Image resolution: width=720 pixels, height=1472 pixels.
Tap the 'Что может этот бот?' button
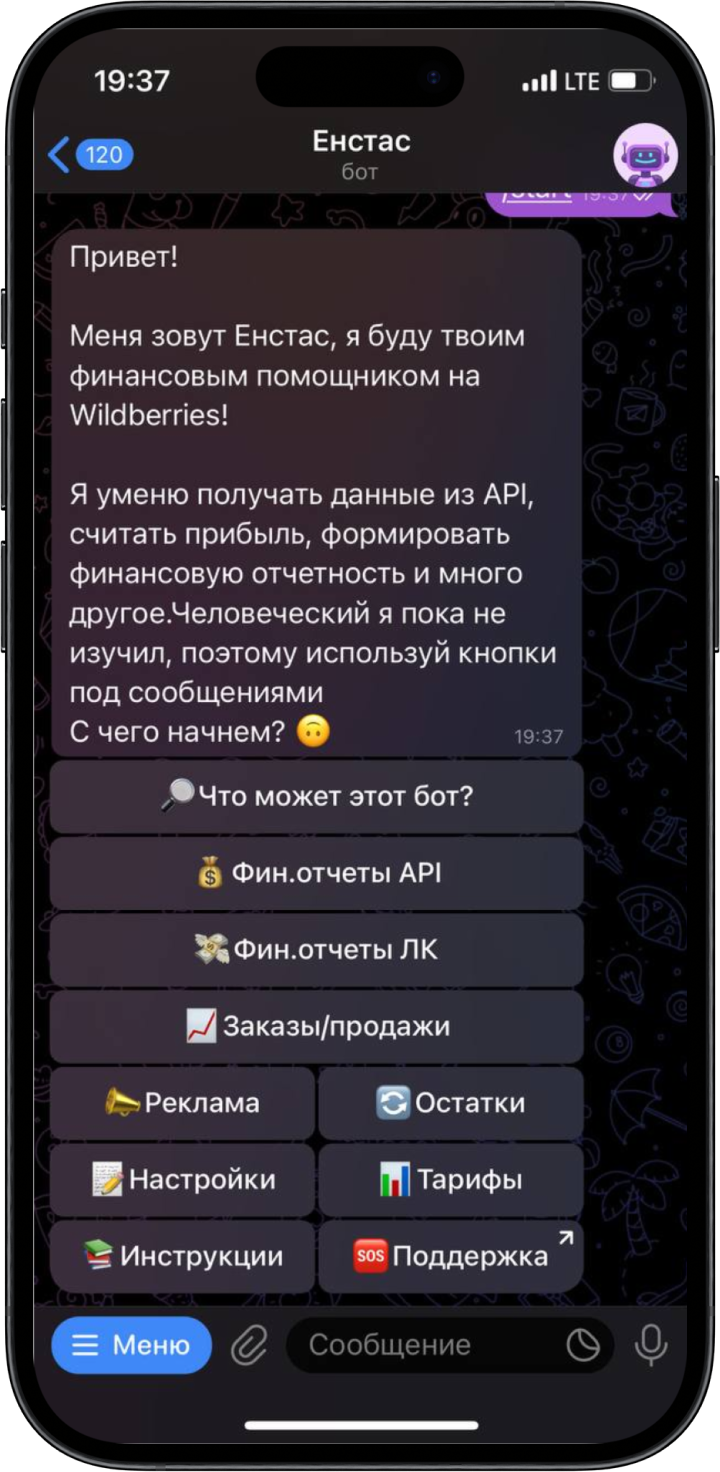tap(316, 797)
